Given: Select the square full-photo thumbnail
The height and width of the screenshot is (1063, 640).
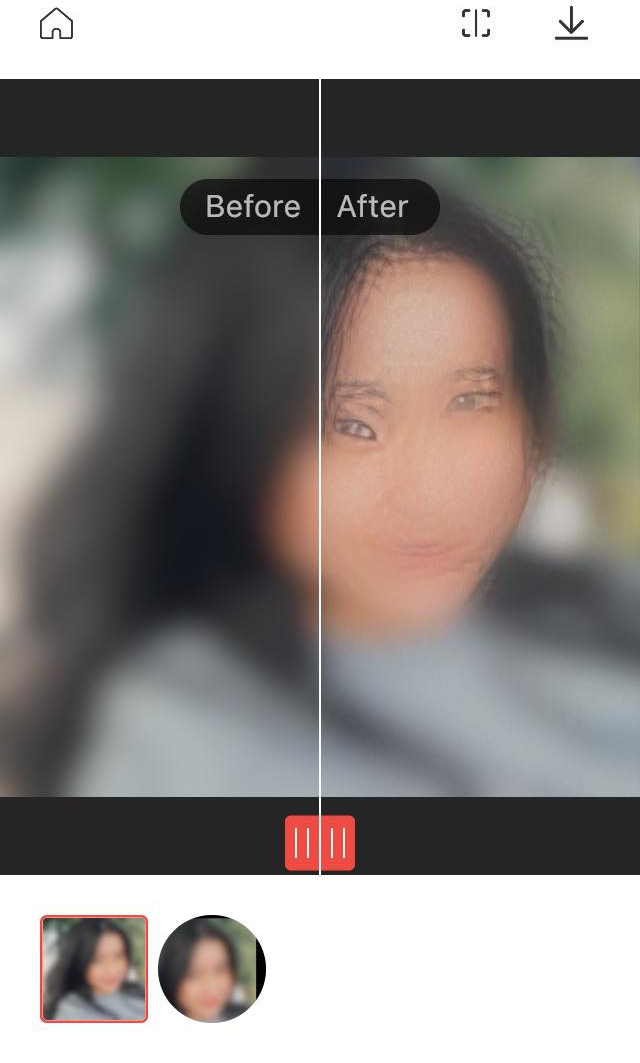Looking at the screenshot, I should coord(94,968).
